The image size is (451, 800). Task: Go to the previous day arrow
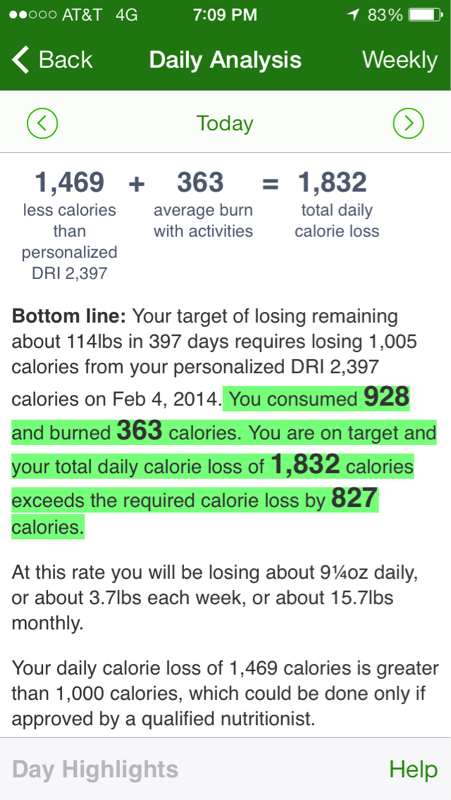pyautogui.click(x=42, y=123)
